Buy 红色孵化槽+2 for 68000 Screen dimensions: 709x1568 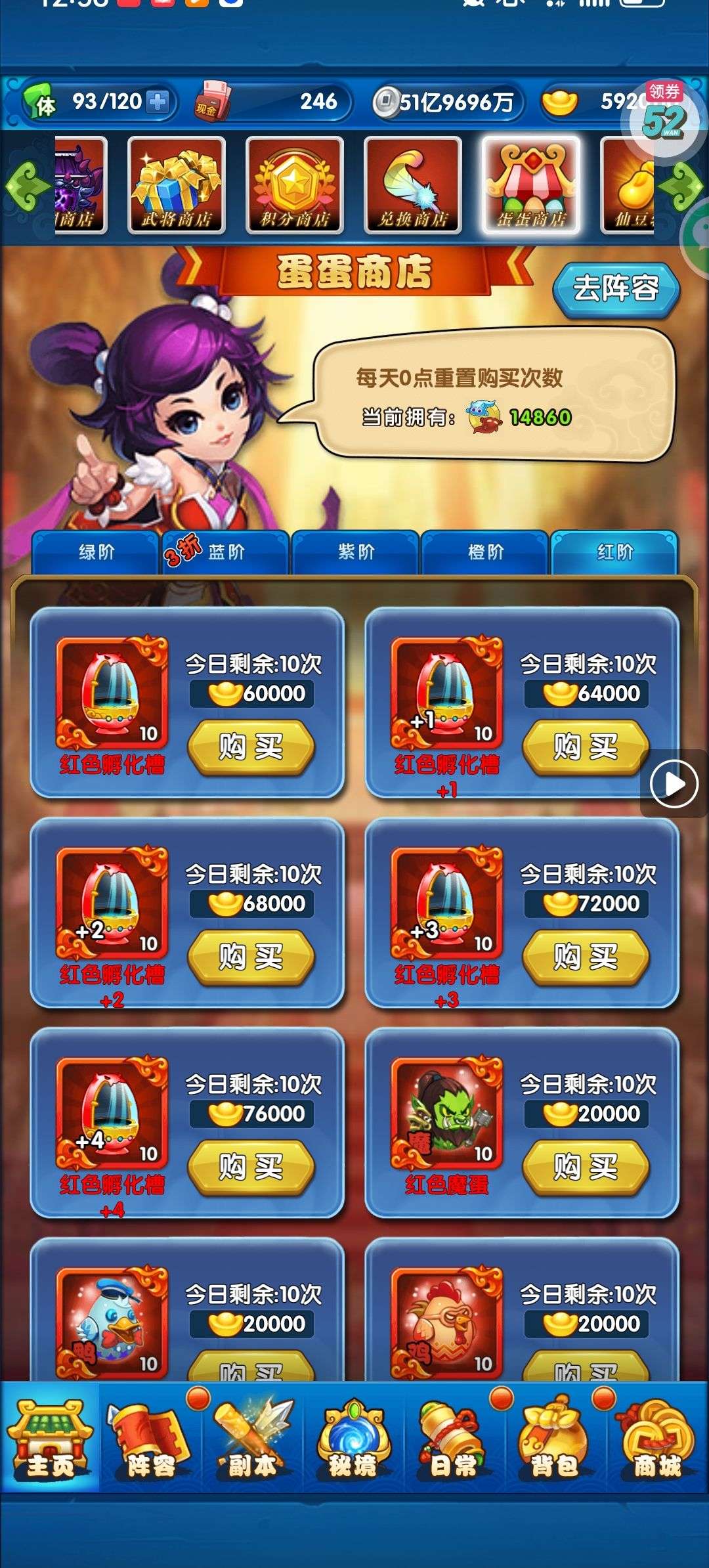(x=251, y=957)
